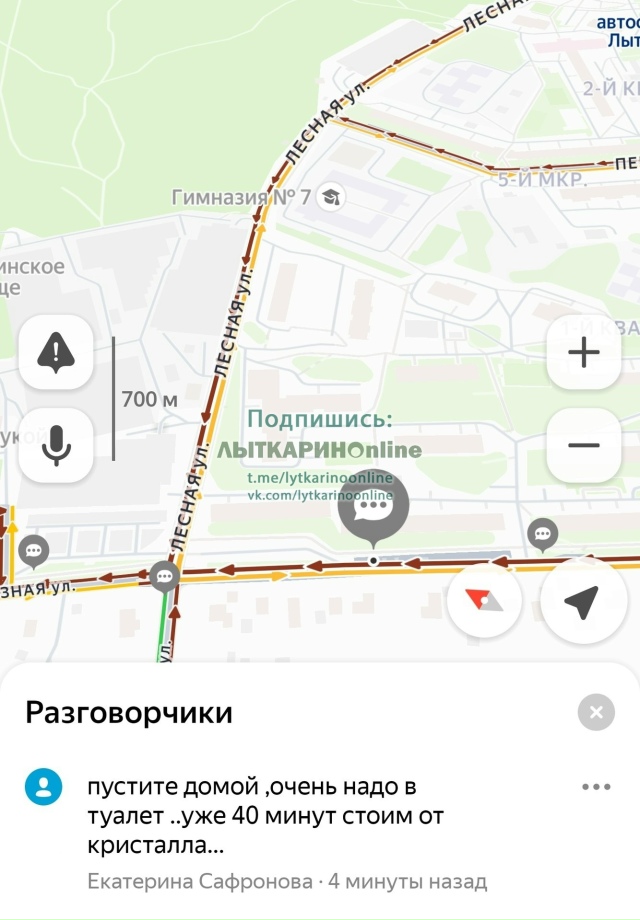Image resolution: width=640 pixels, height=920 pixels.
Task: Zoom in on the map
Action: 584,352
